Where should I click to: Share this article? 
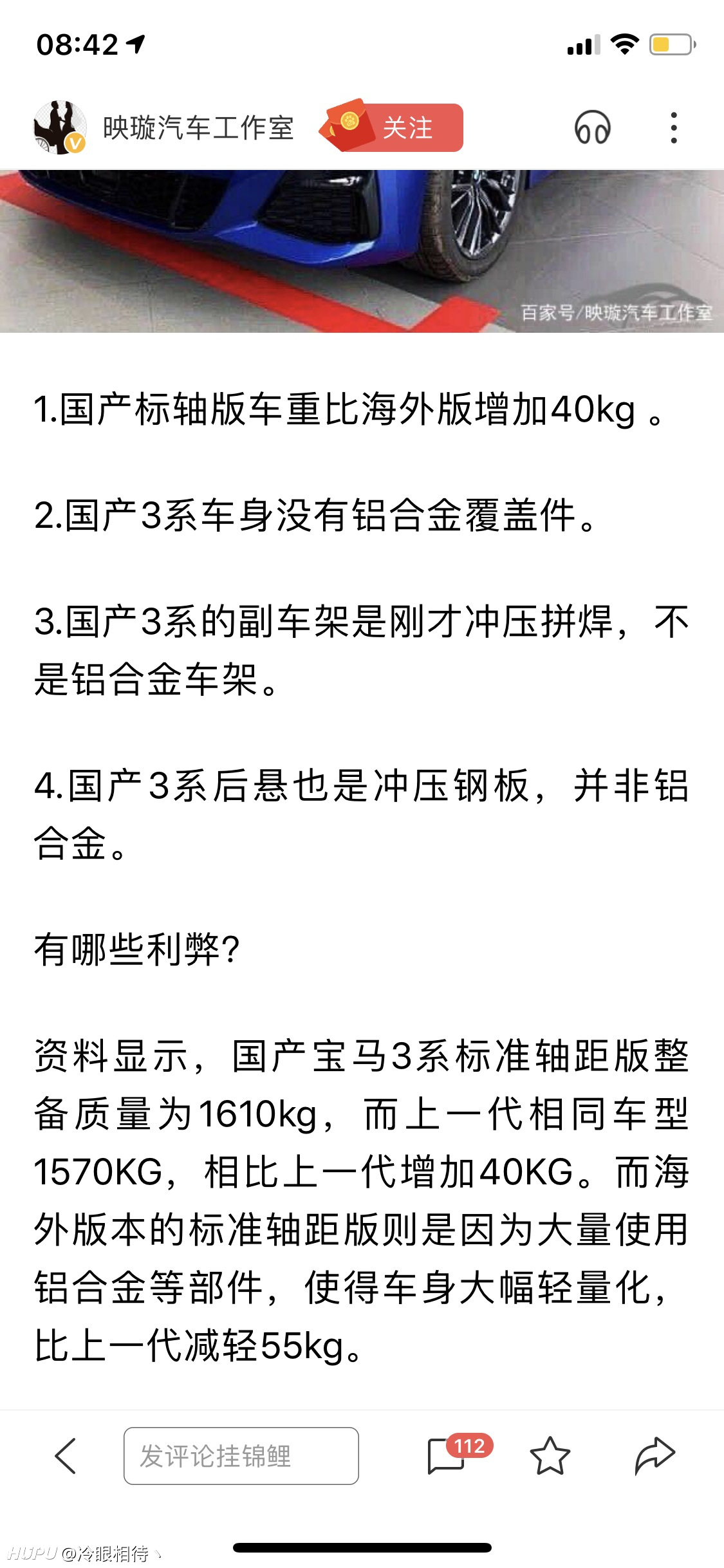tap(655, 1455)
